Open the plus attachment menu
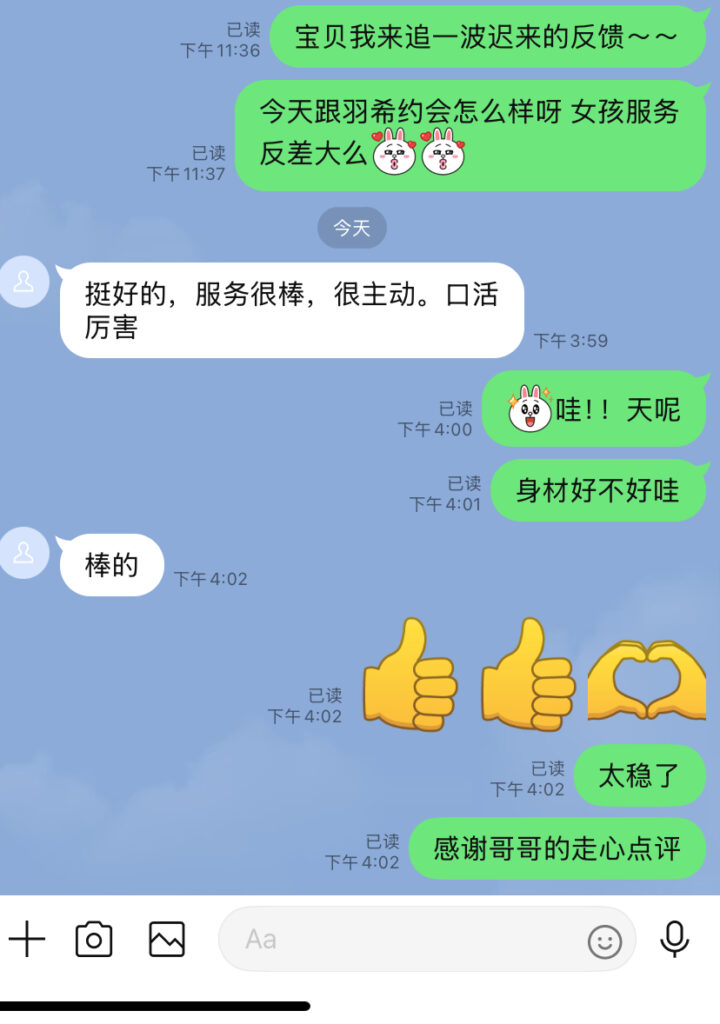Image resolution: width=720 pixels, height=1024 pixels. (27, 939)
